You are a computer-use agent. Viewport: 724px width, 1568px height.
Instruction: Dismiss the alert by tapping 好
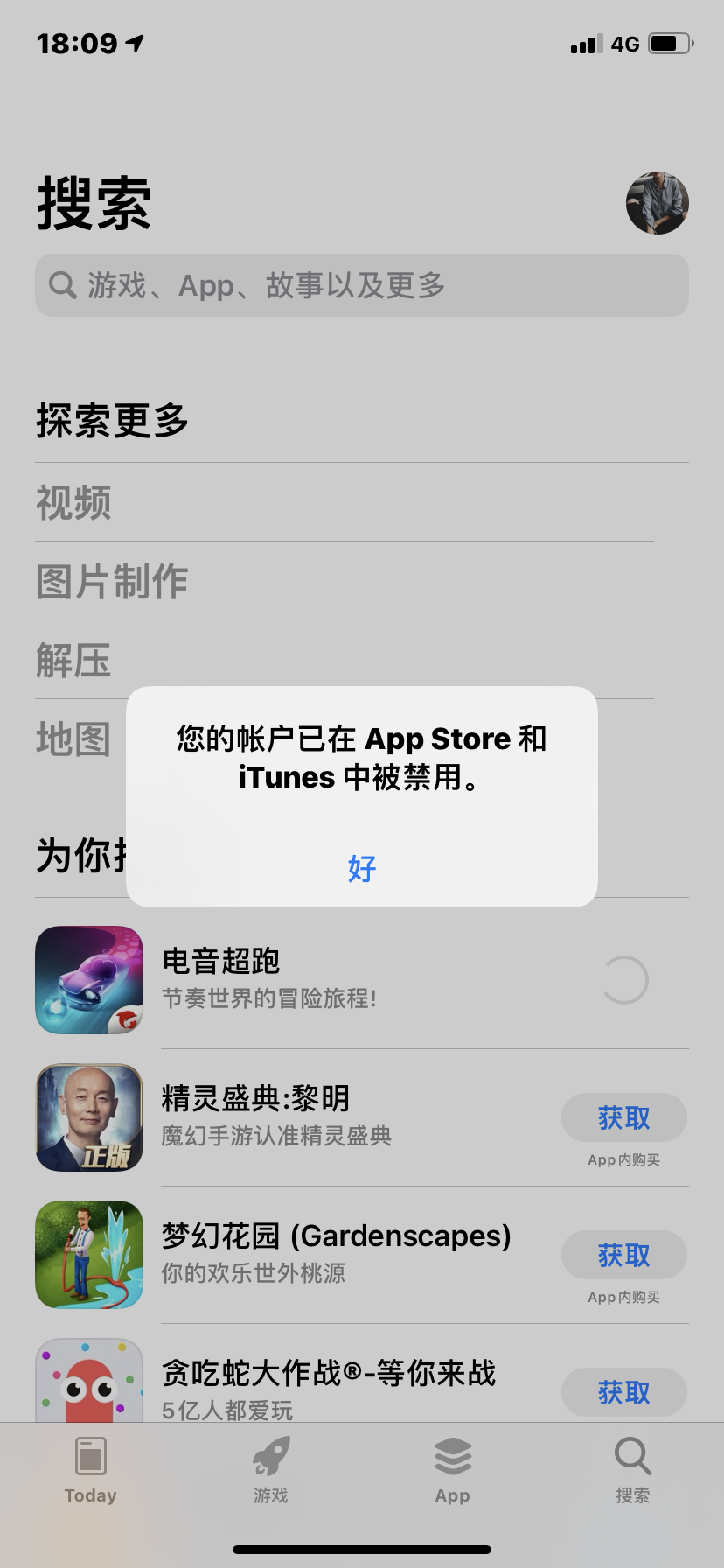tap(362, 868)
